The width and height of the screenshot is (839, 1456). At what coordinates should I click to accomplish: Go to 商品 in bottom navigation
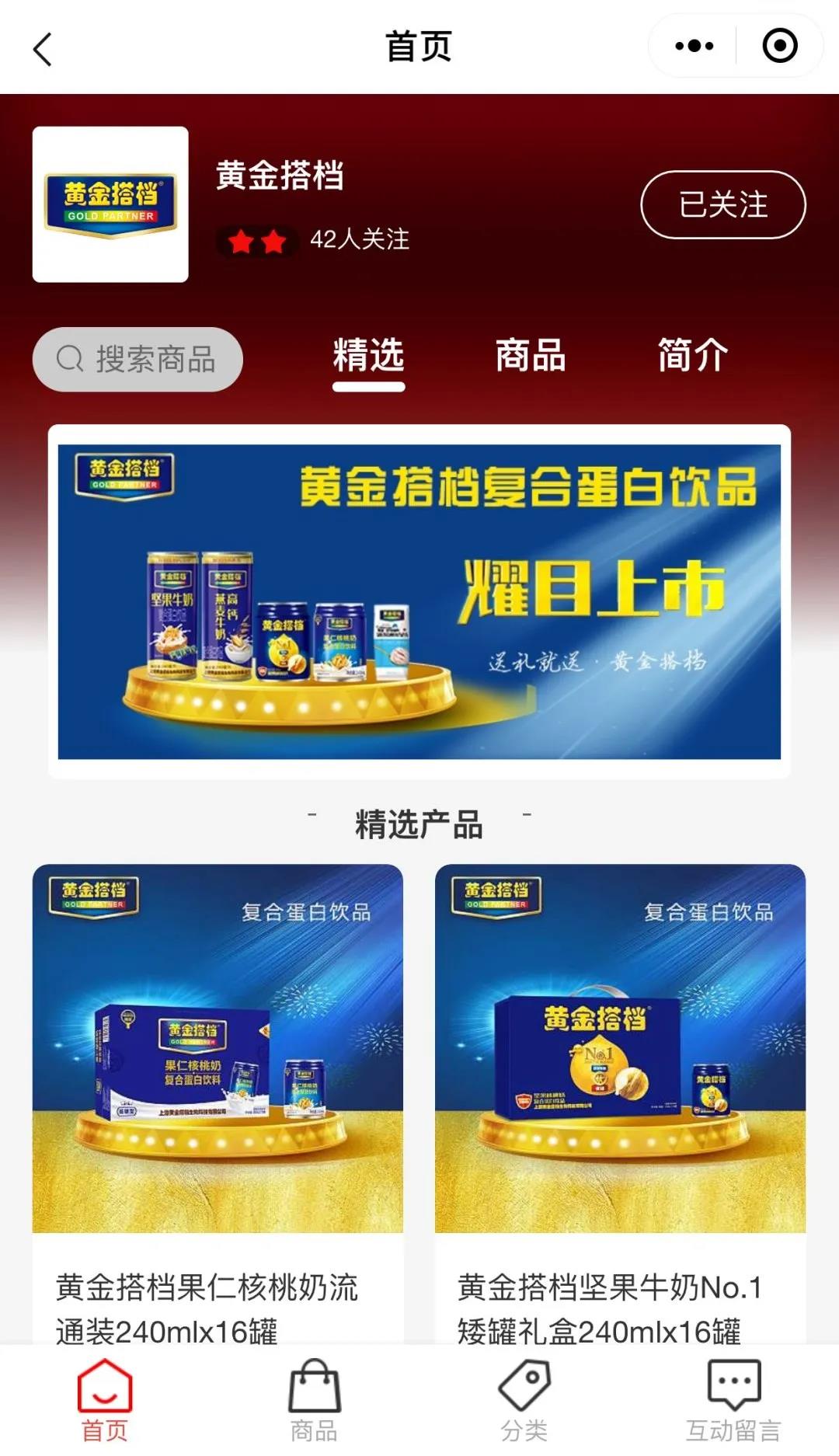pyautogui.click(x=314, y=1400)
